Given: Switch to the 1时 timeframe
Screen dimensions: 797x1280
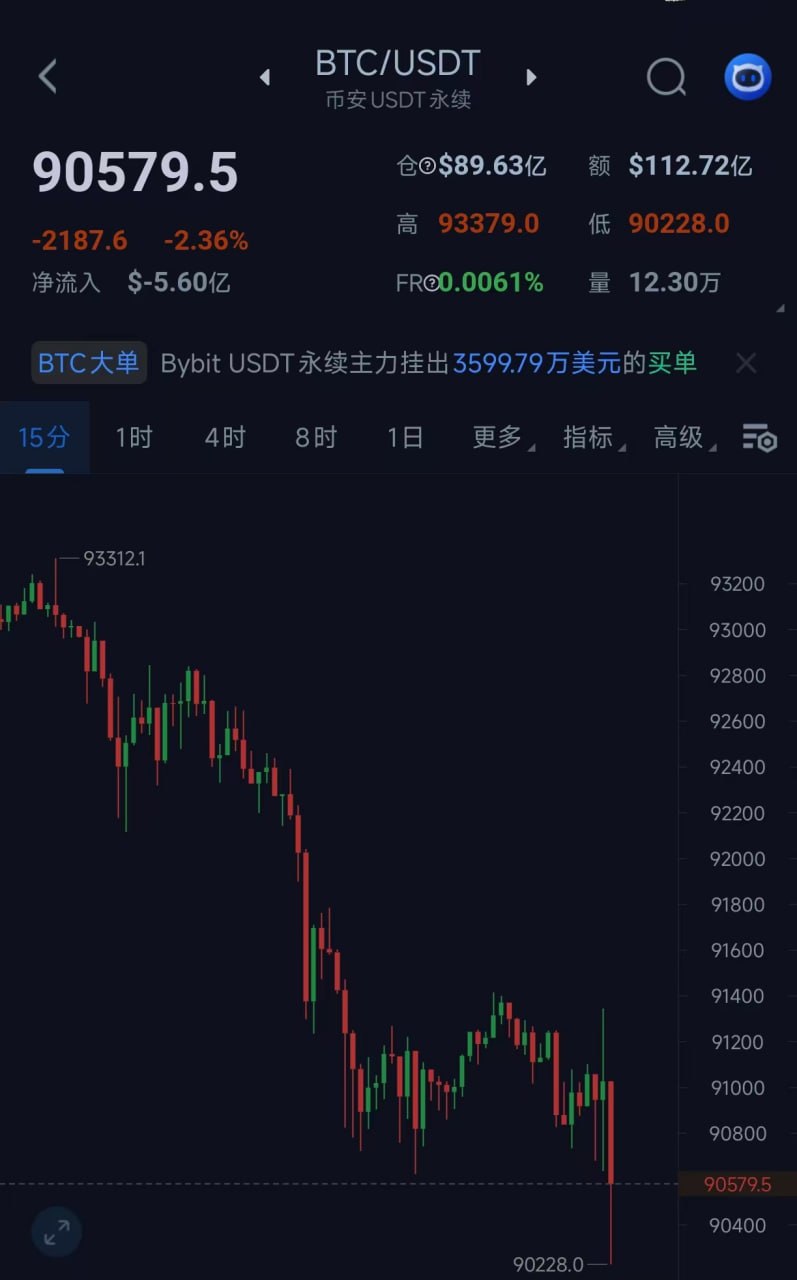Looking at the screenshot, I should coord(134,437).
